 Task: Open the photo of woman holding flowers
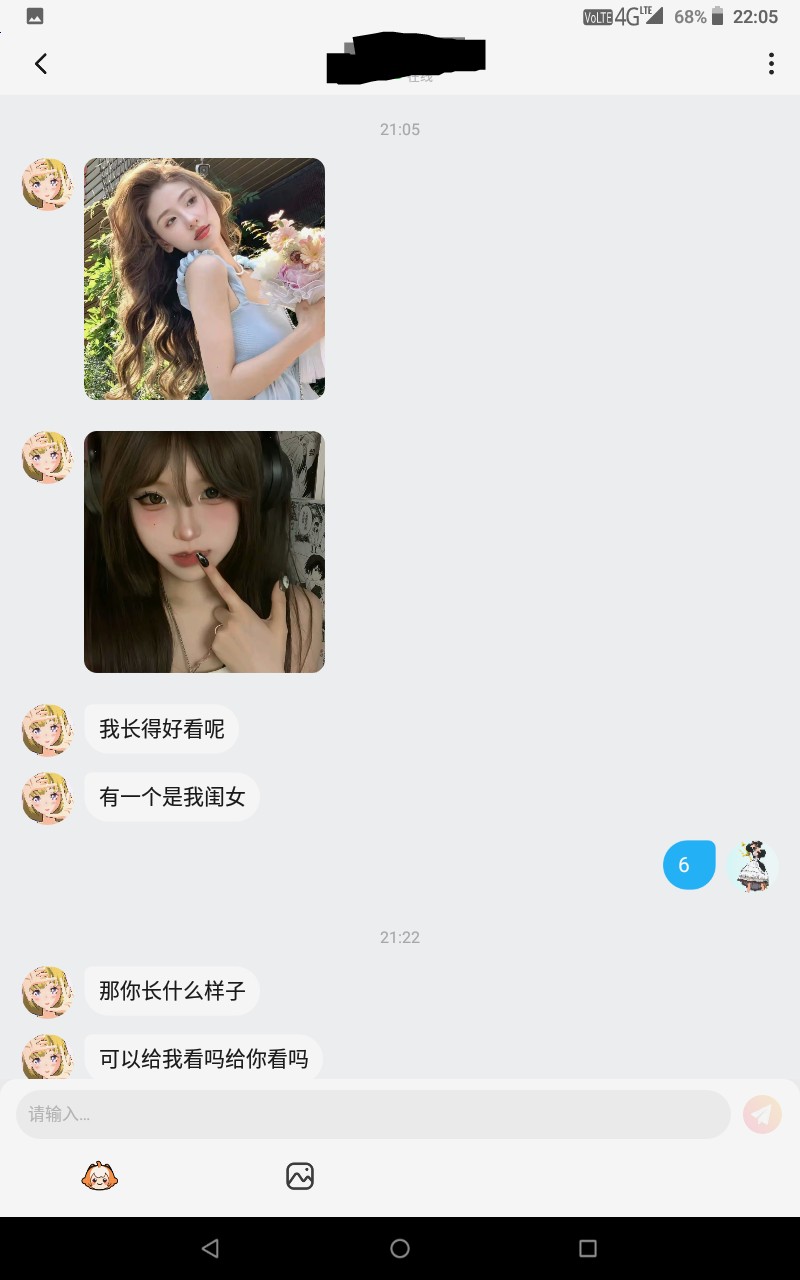click(x=204, y=279)
